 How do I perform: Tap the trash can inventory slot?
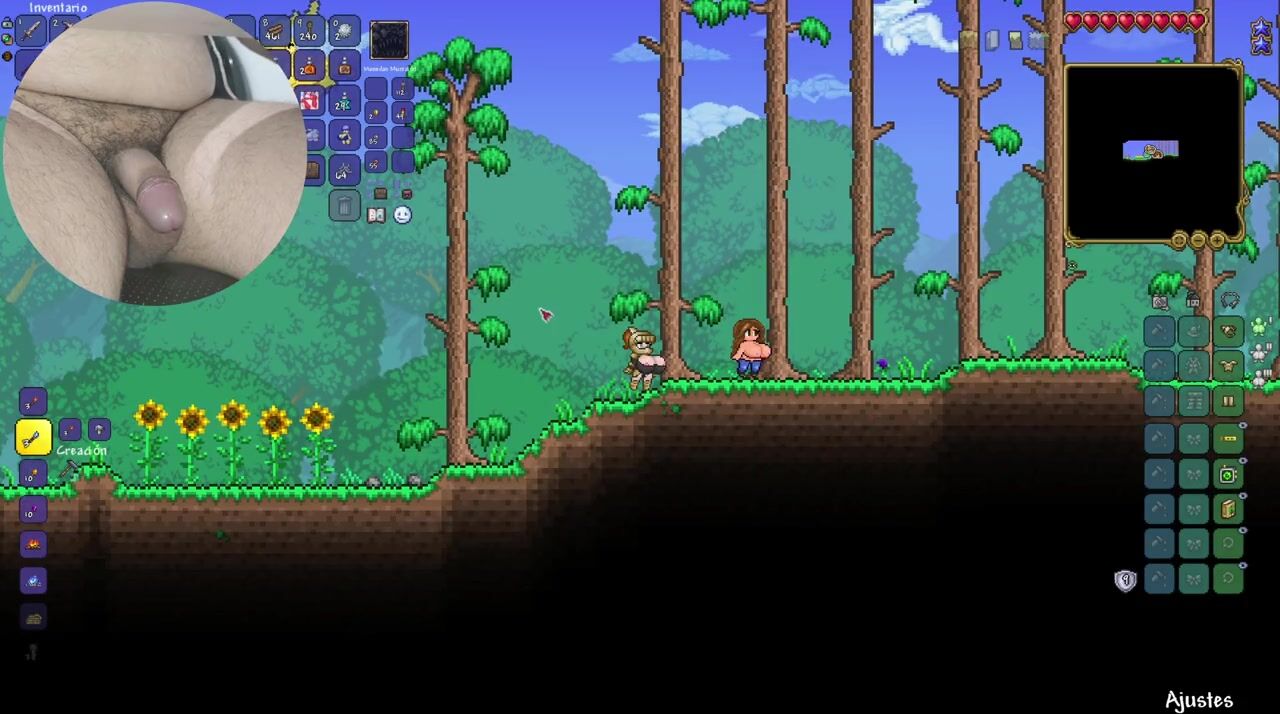click(344, 206)
